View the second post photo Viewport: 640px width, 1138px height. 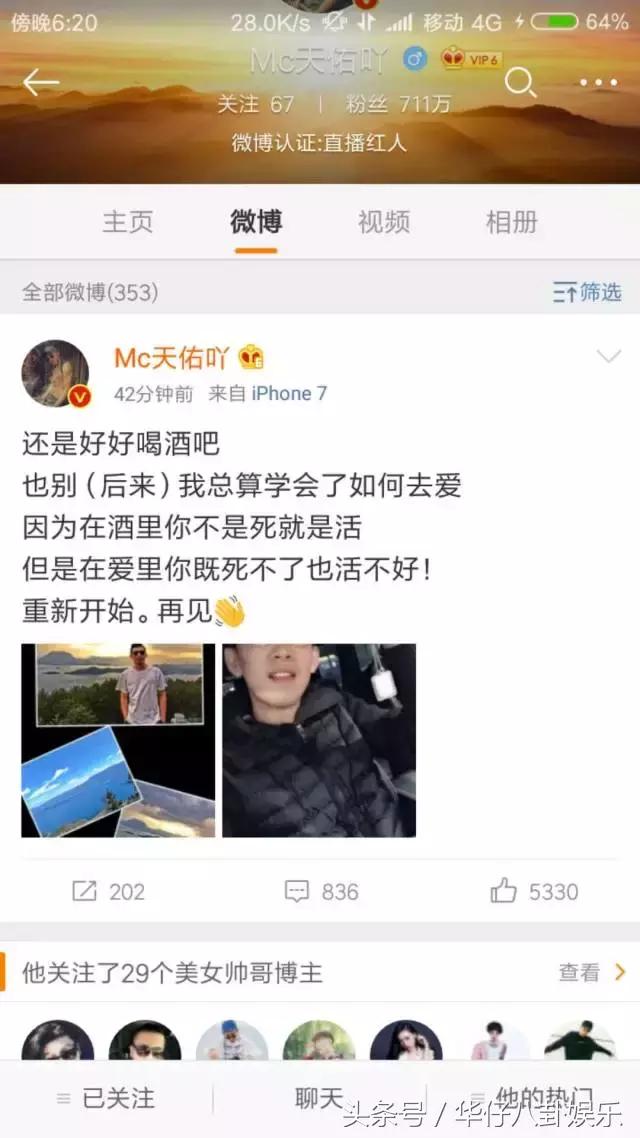[x=319, y=740]
